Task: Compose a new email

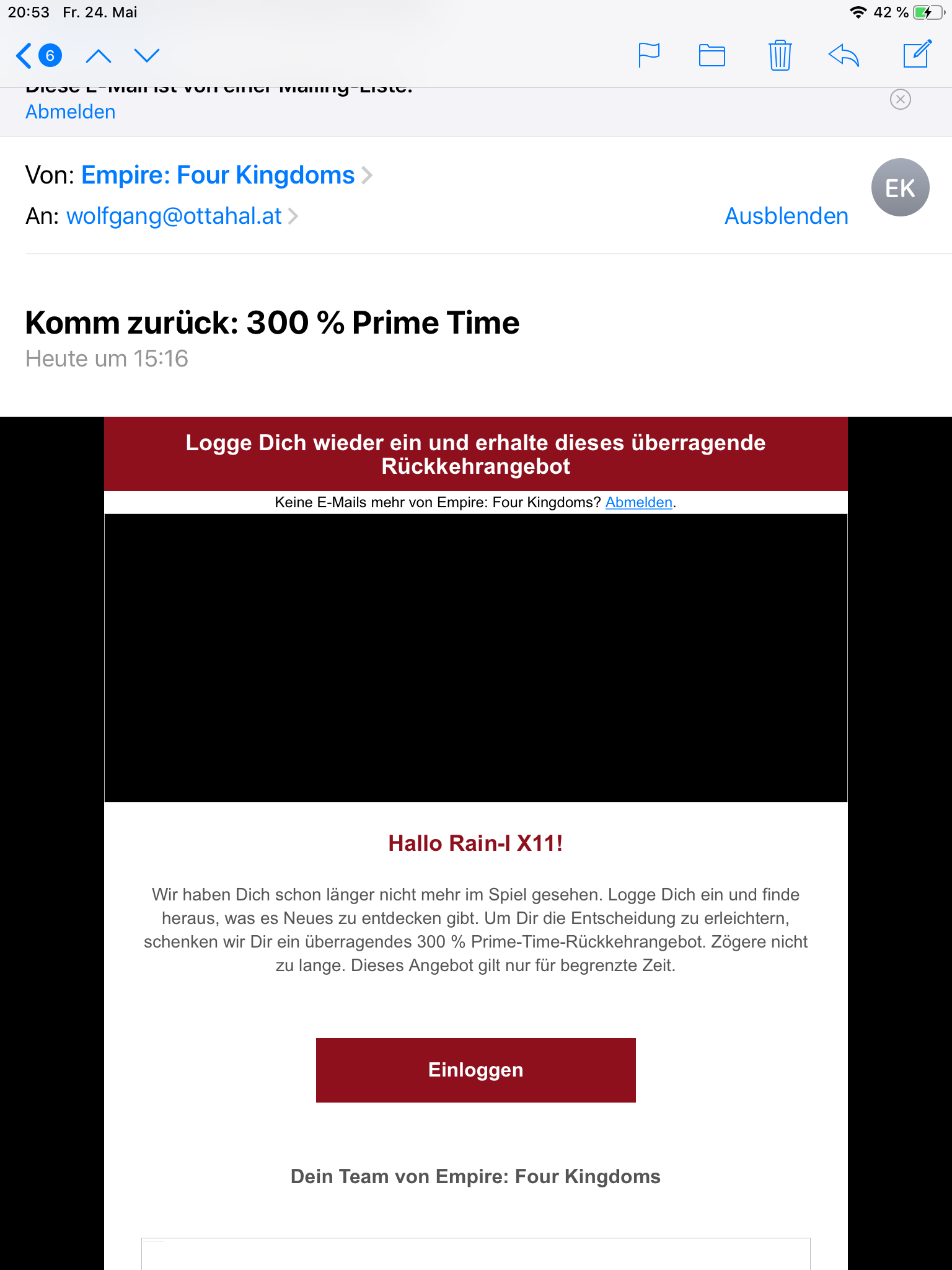Action: coord(917,54)
